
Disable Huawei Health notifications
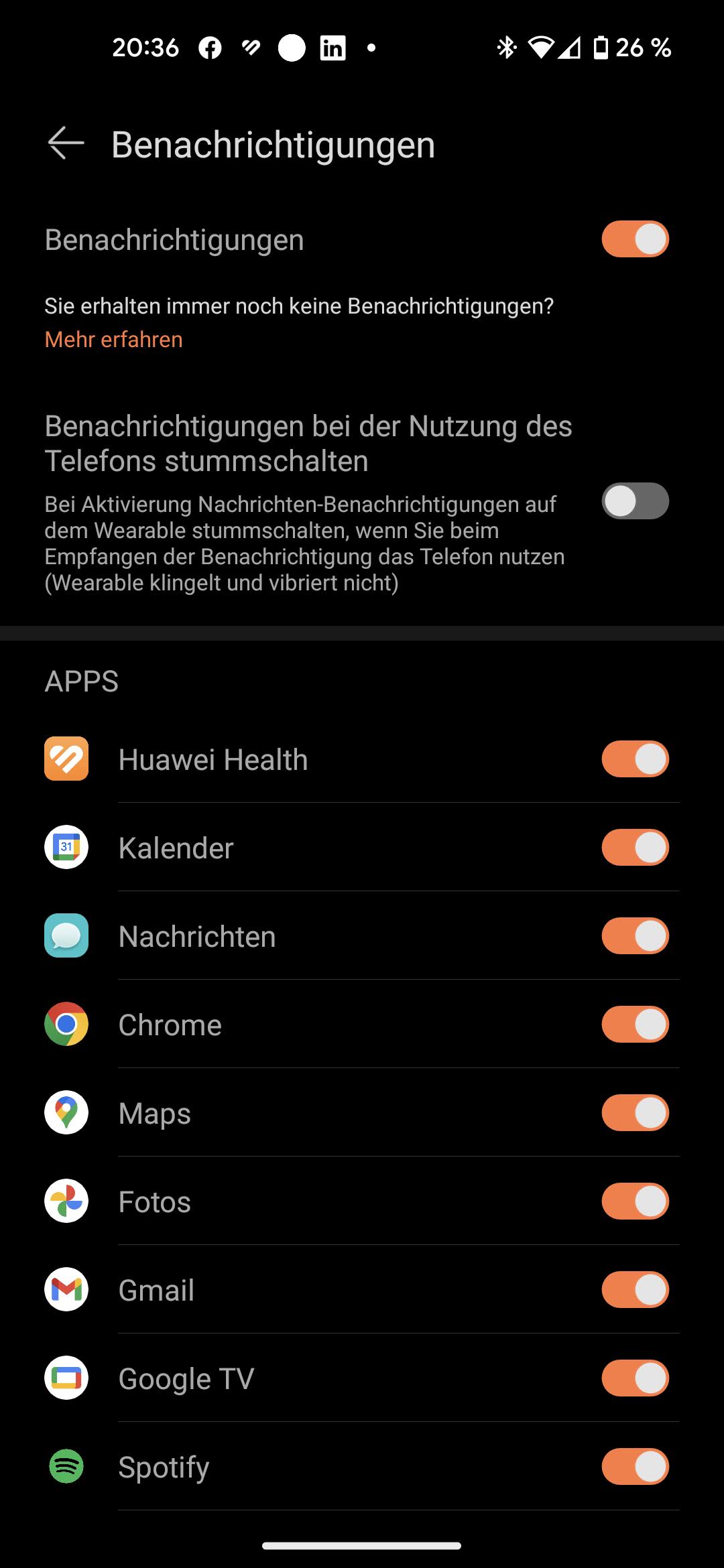pyautogui.click(x=635, y=759)
